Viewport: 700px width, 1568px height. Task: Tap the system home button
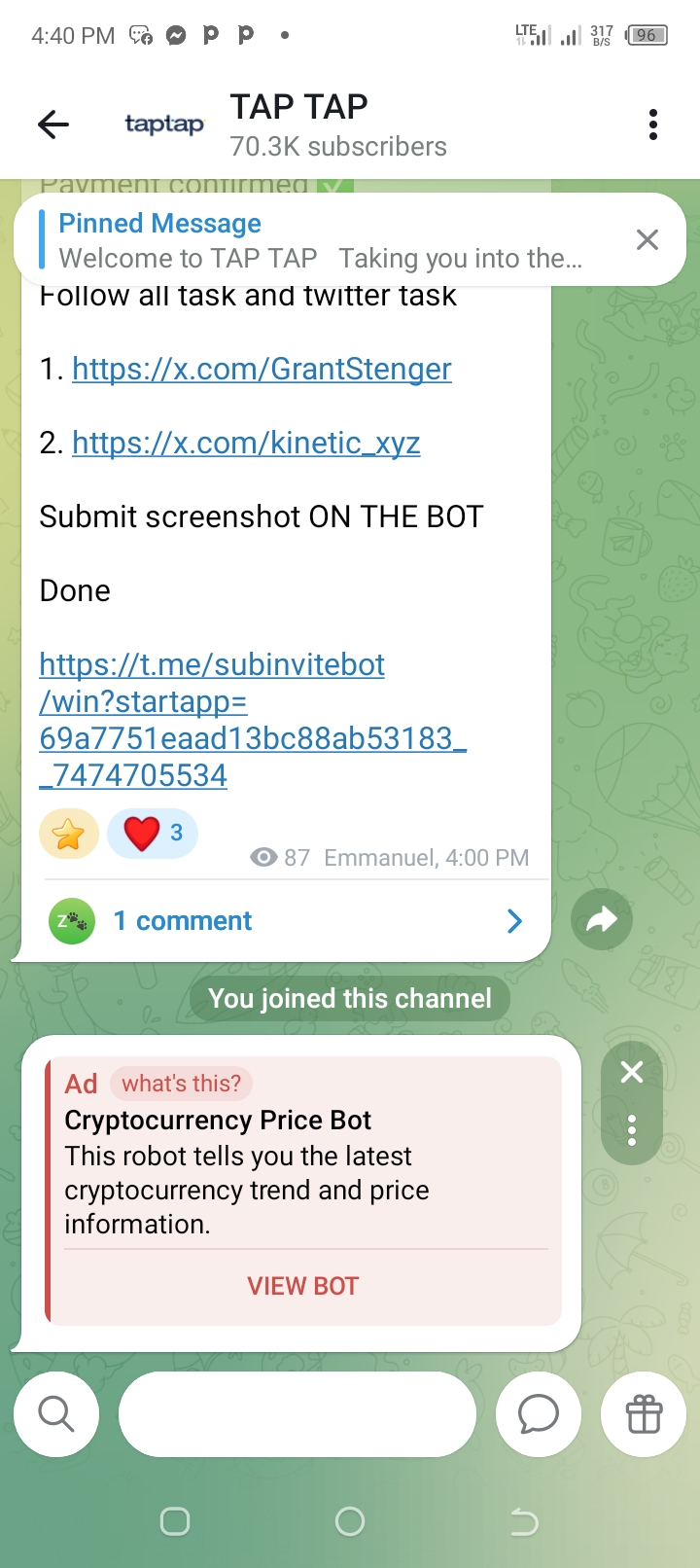[349, 1521]
